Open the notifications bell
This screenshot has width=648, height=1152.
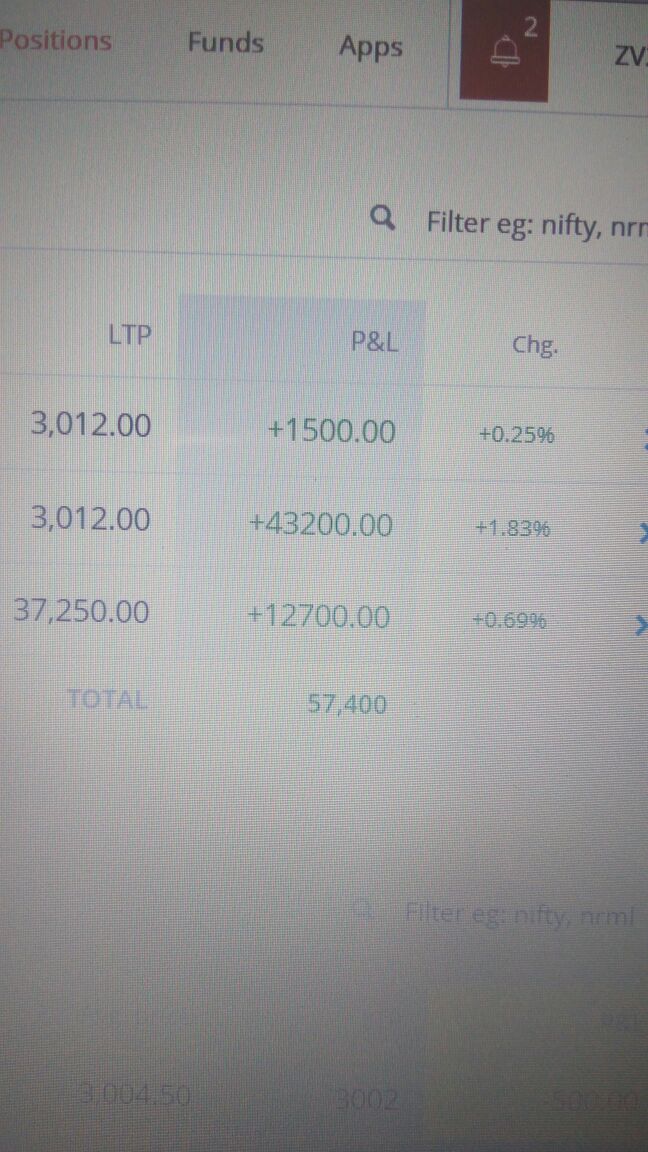pyautogui.click(x=504, y=51)
